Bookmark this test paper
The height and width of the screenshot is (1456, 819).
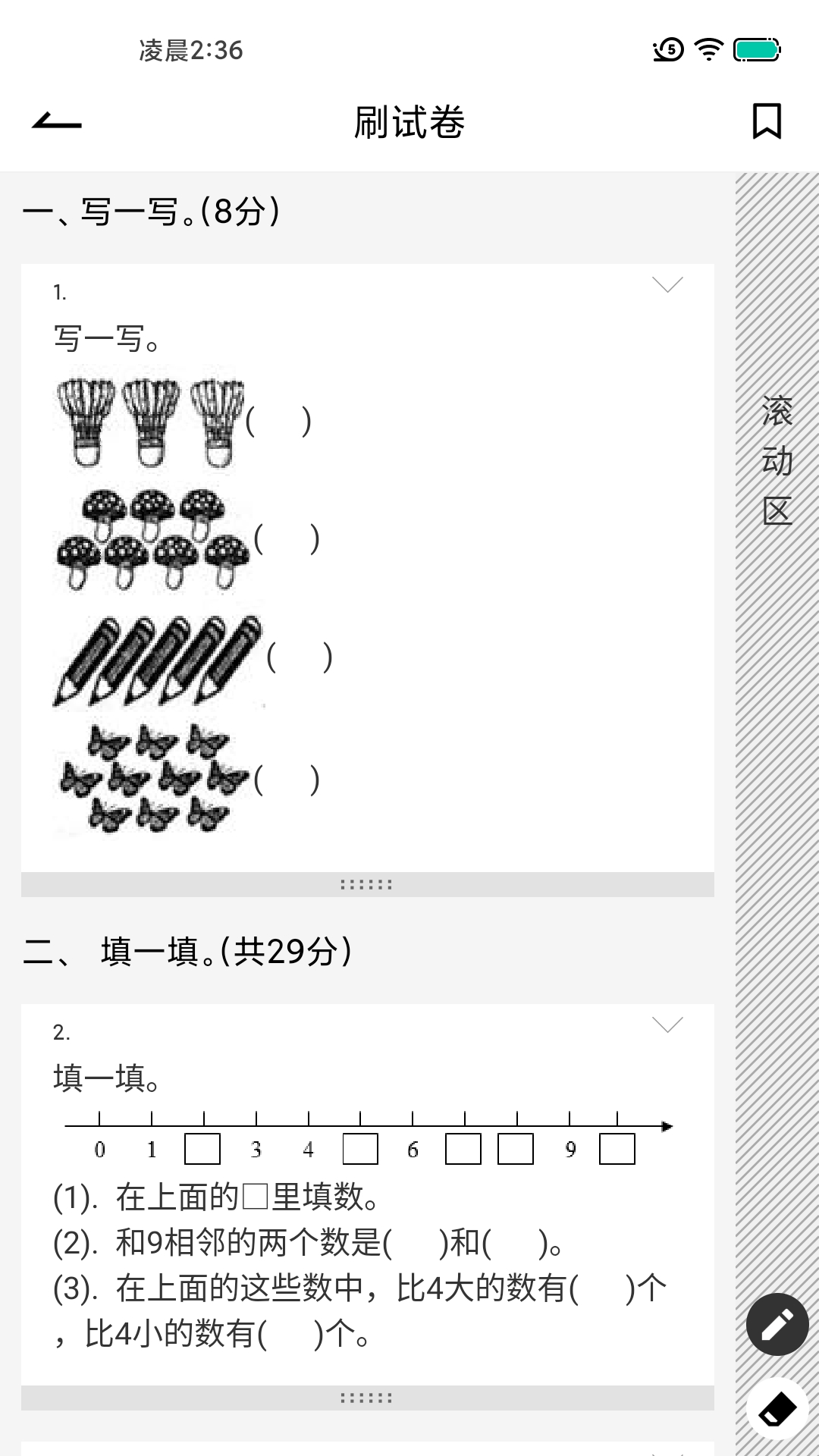pos(767,121)
